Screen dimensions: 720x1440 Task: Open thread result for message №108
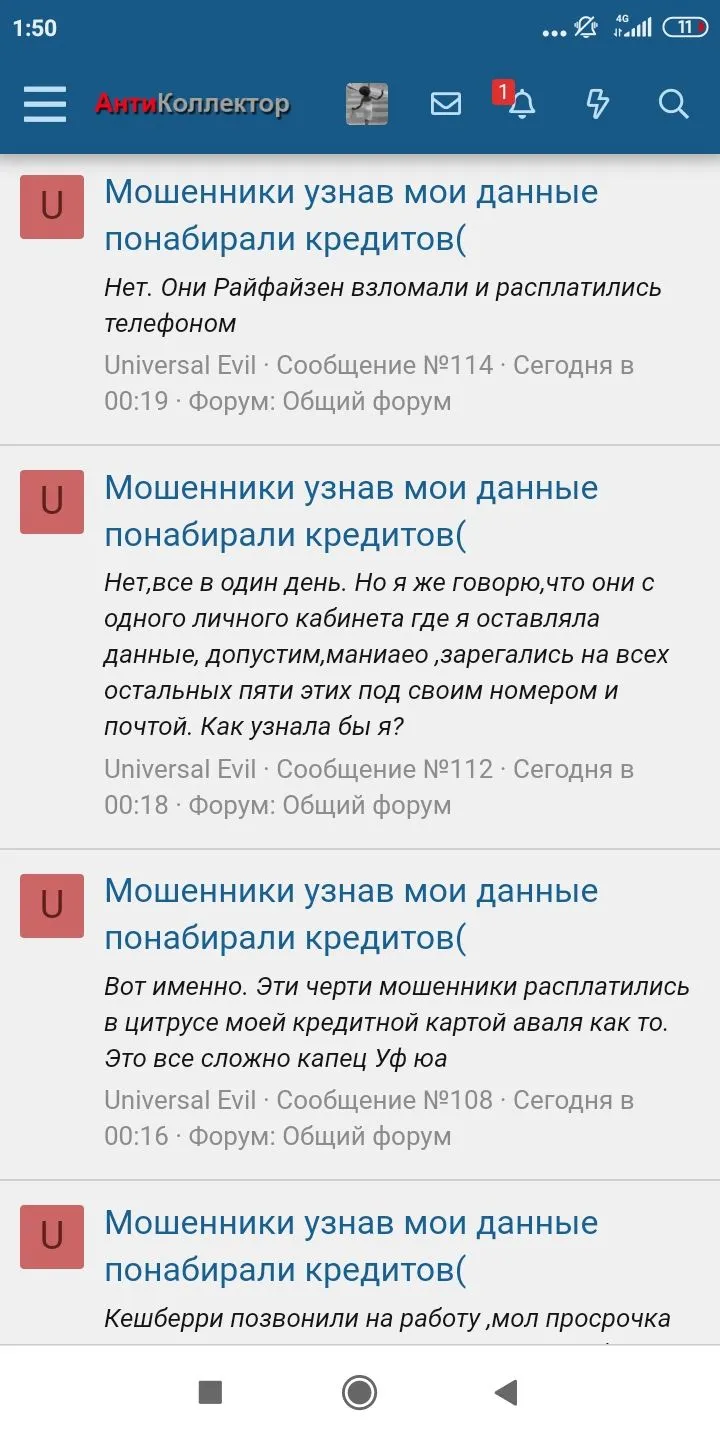tap(351, 914)
